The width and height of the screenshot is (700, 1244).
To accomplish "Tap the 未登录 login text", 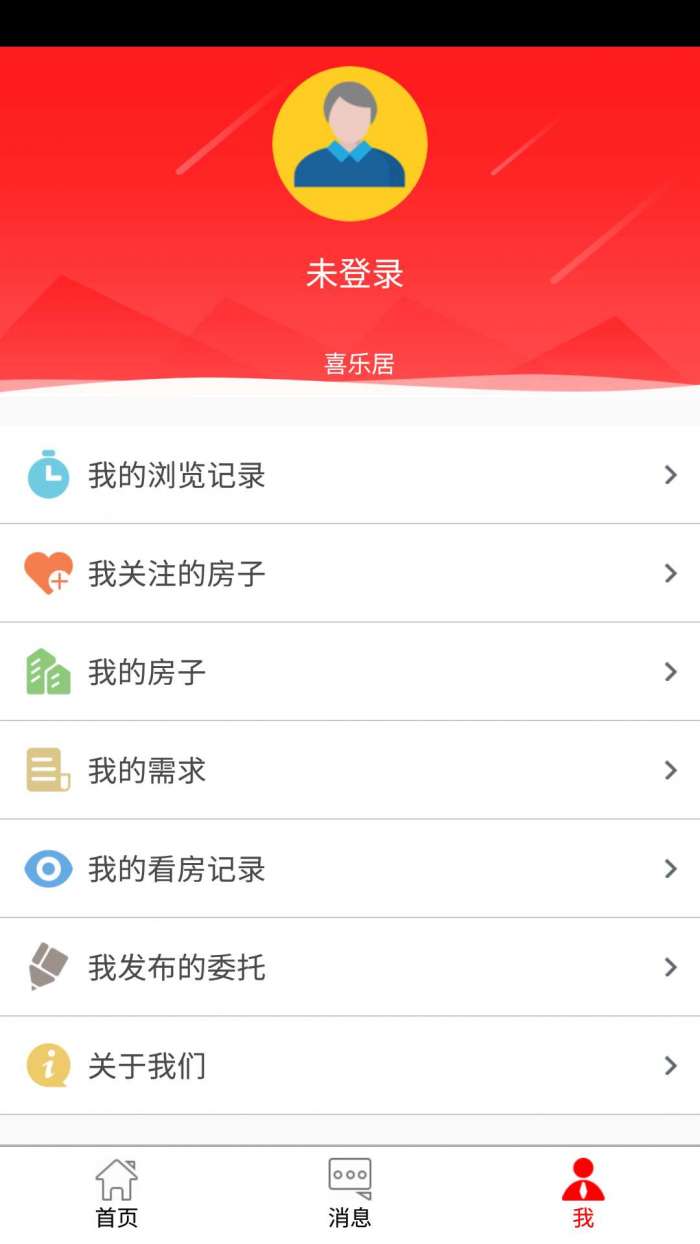I will tap(355, 274).
